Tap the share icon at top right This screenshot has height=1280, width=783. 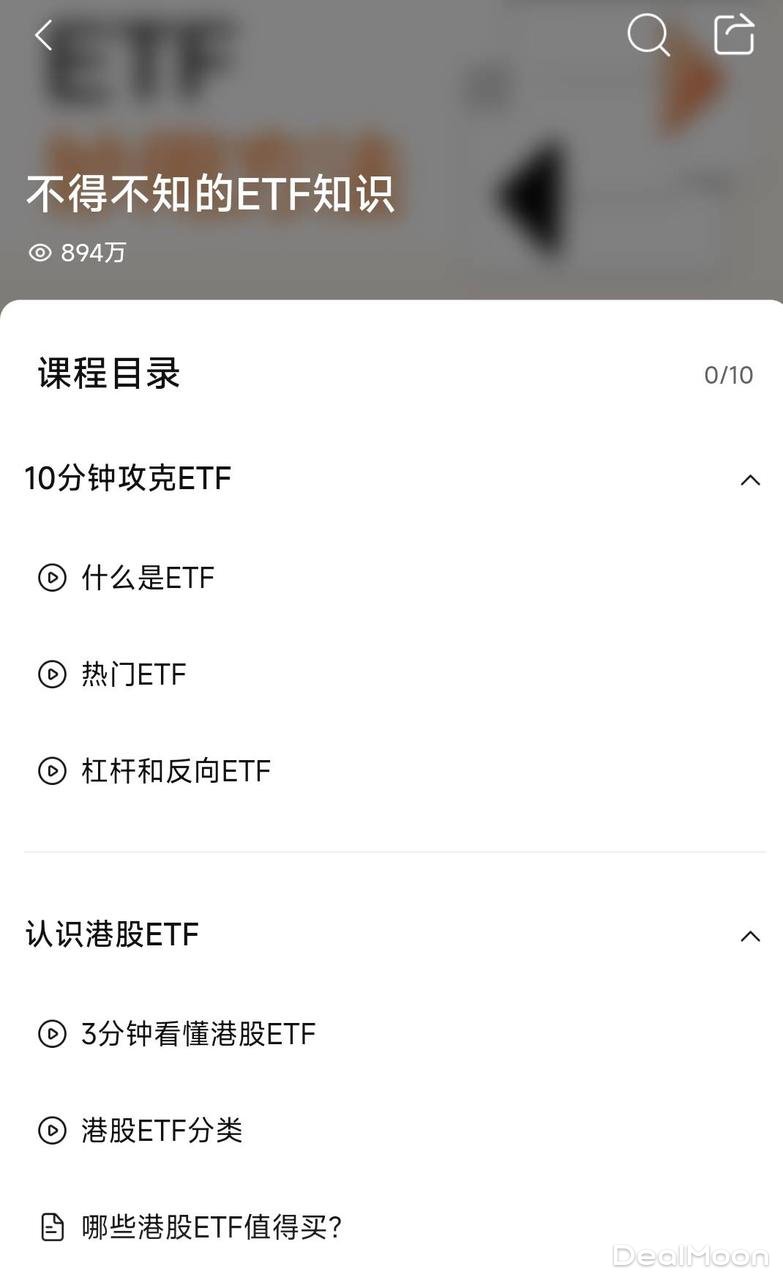[x=733, y=33]
